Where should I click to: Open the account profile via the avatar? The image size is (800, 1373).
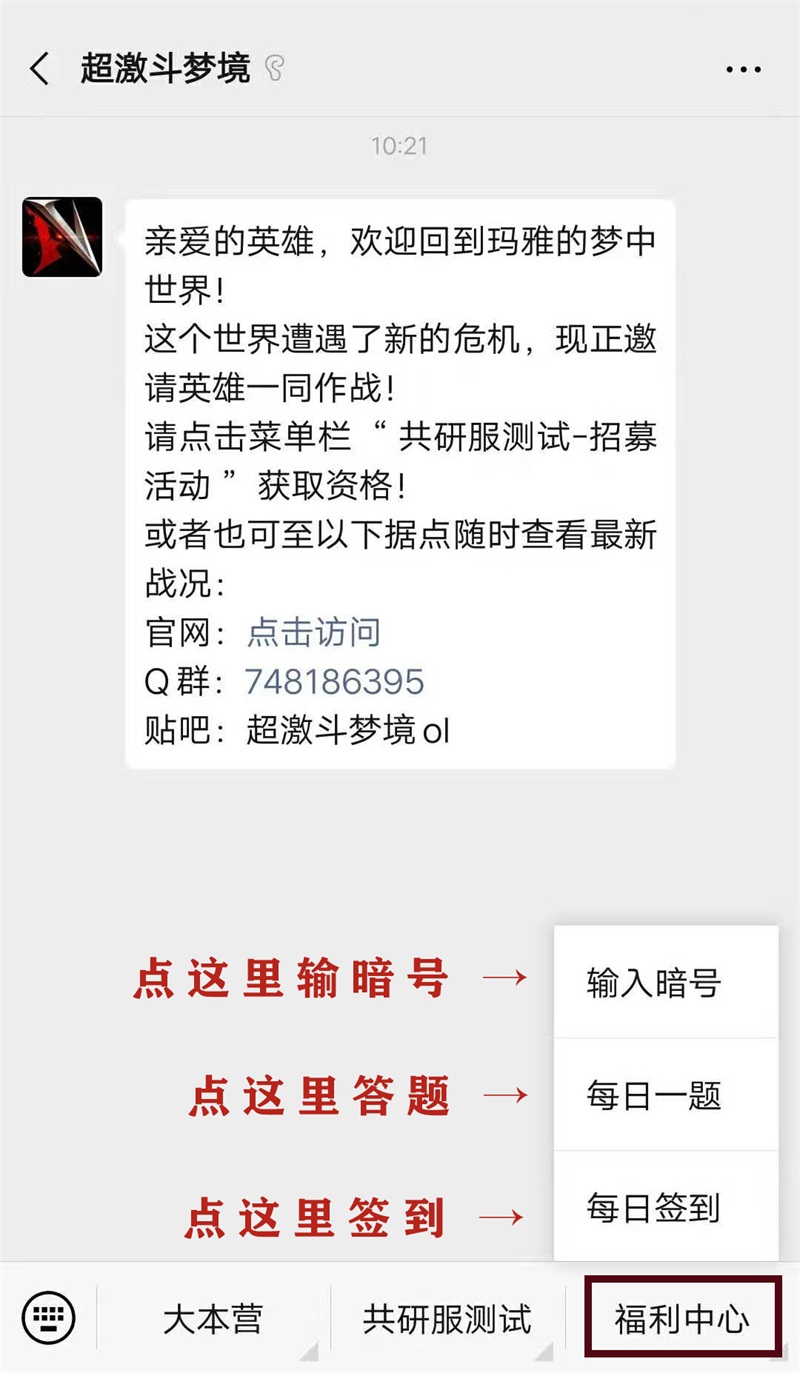62,238
